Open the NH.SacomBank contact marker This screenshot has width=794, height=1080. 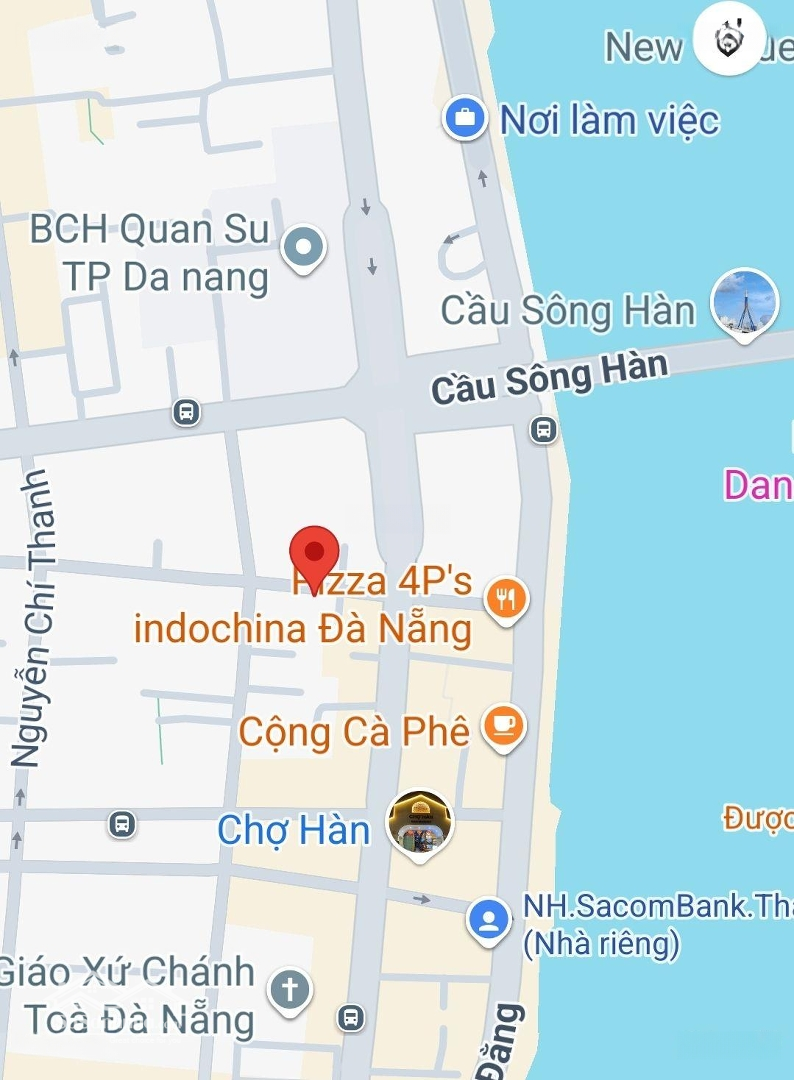coord(489,919)
